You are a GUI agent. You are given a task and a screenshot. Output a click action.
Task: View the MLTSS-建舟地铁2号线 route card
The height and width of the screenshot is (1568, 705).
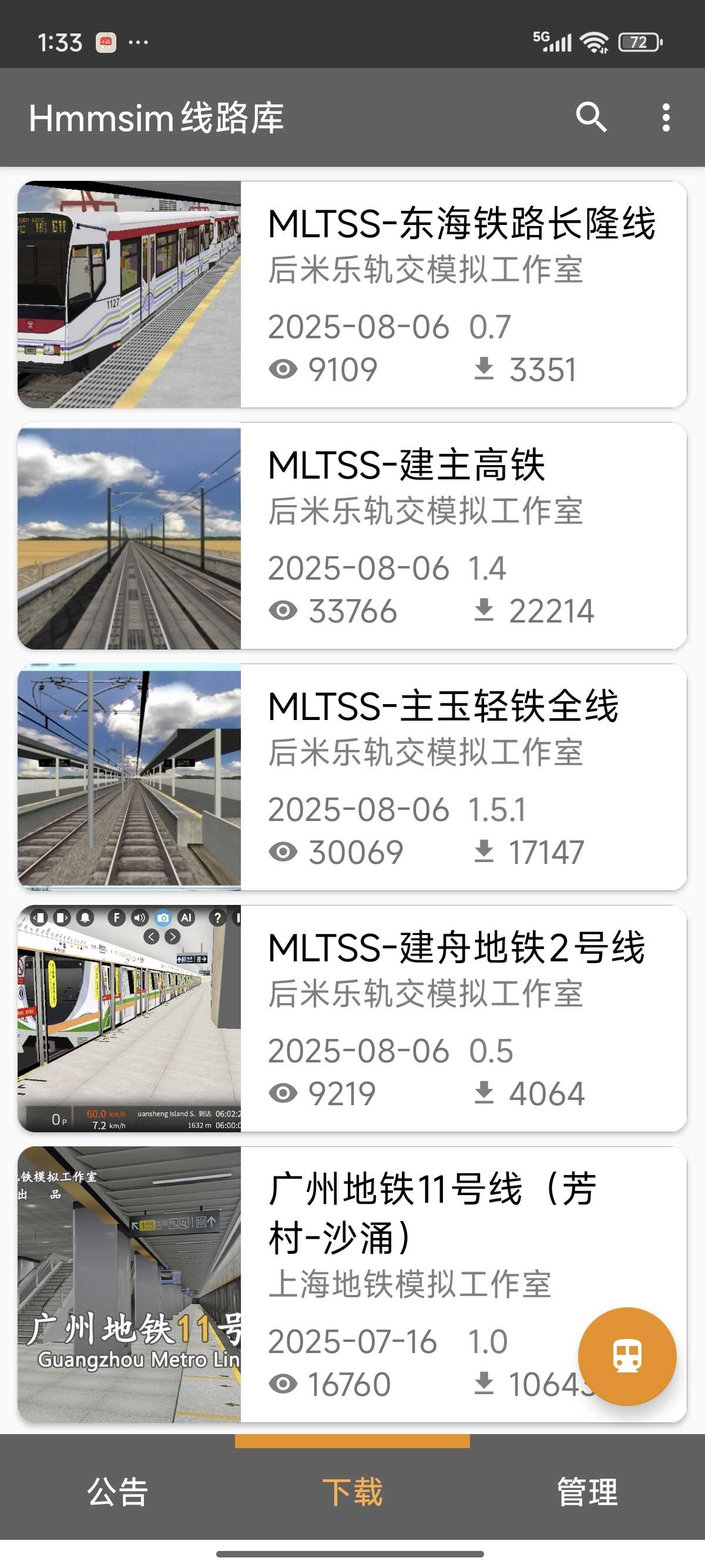pyautogui.click(x=352, y=1018)
